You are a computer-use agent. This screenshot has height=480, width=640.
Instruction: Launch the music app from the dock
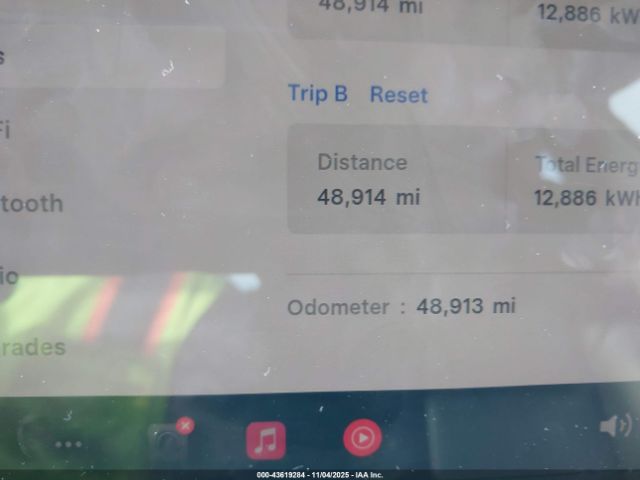266,440
